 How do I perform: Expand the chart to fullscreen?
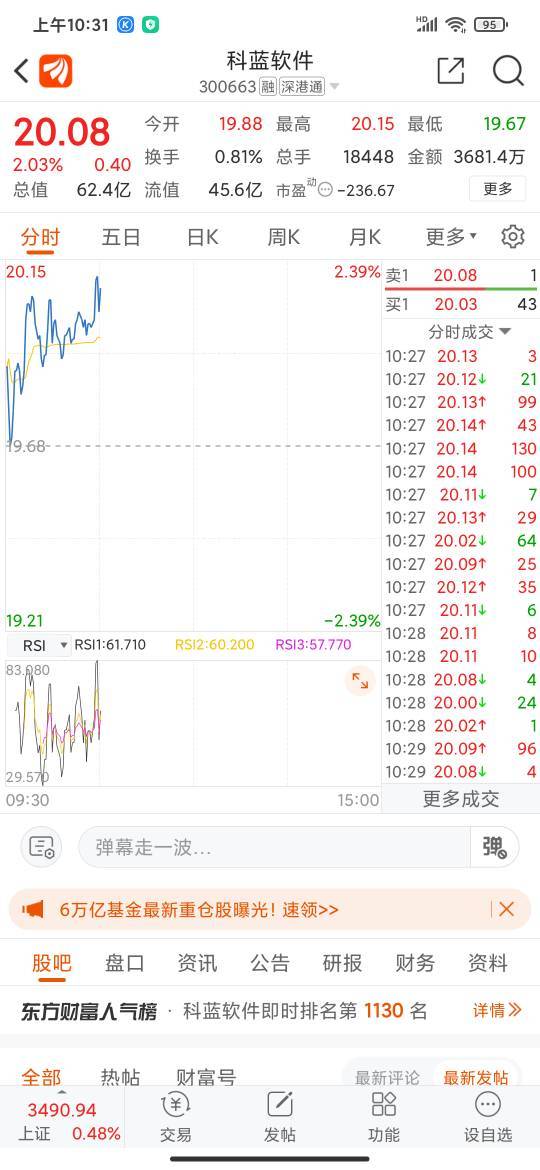[360, 681]
